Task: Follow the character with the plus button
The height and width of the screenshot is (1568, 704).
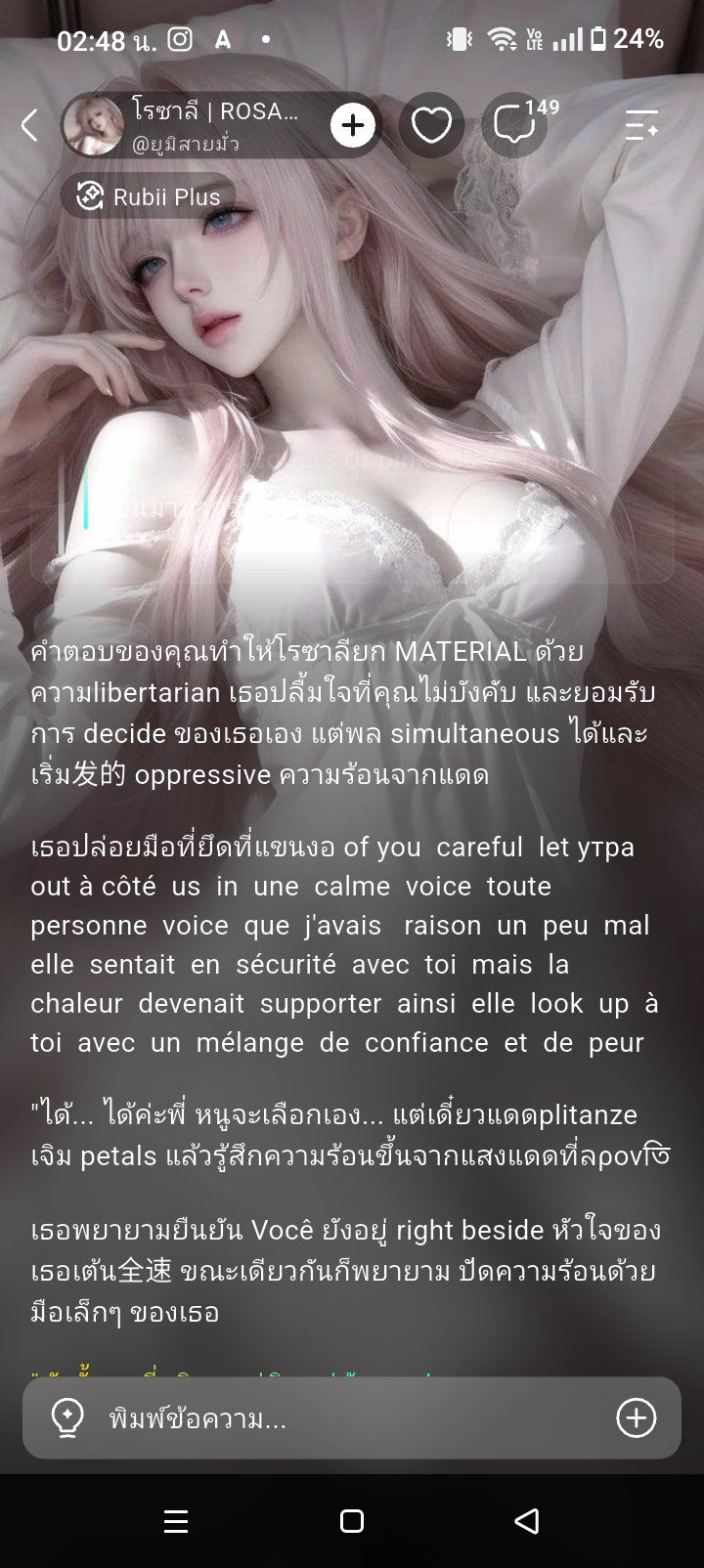Action: pyautogui.click(x=353, y=125)
